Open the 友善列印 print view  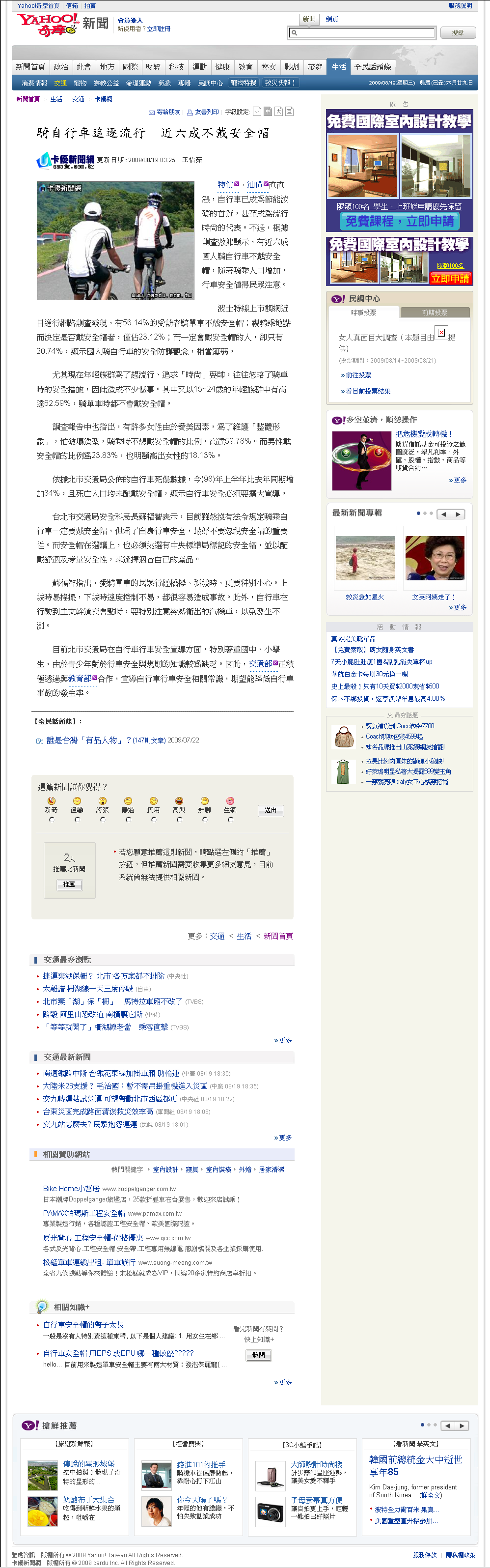[203, 112]
